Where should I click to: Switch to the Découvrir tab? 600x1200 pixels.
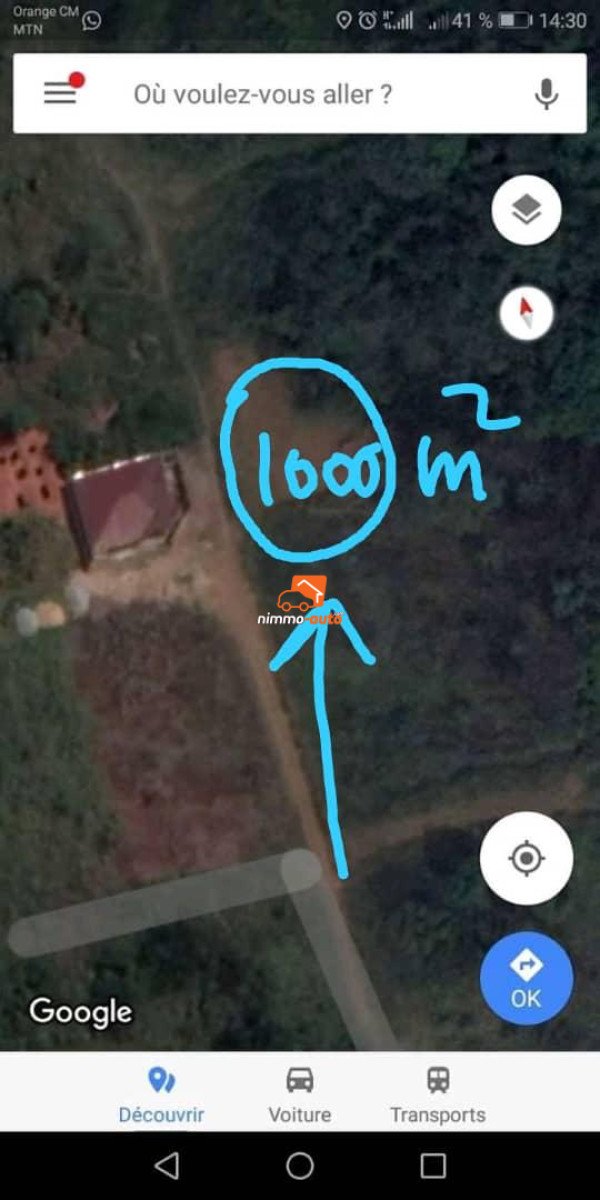161,1094
